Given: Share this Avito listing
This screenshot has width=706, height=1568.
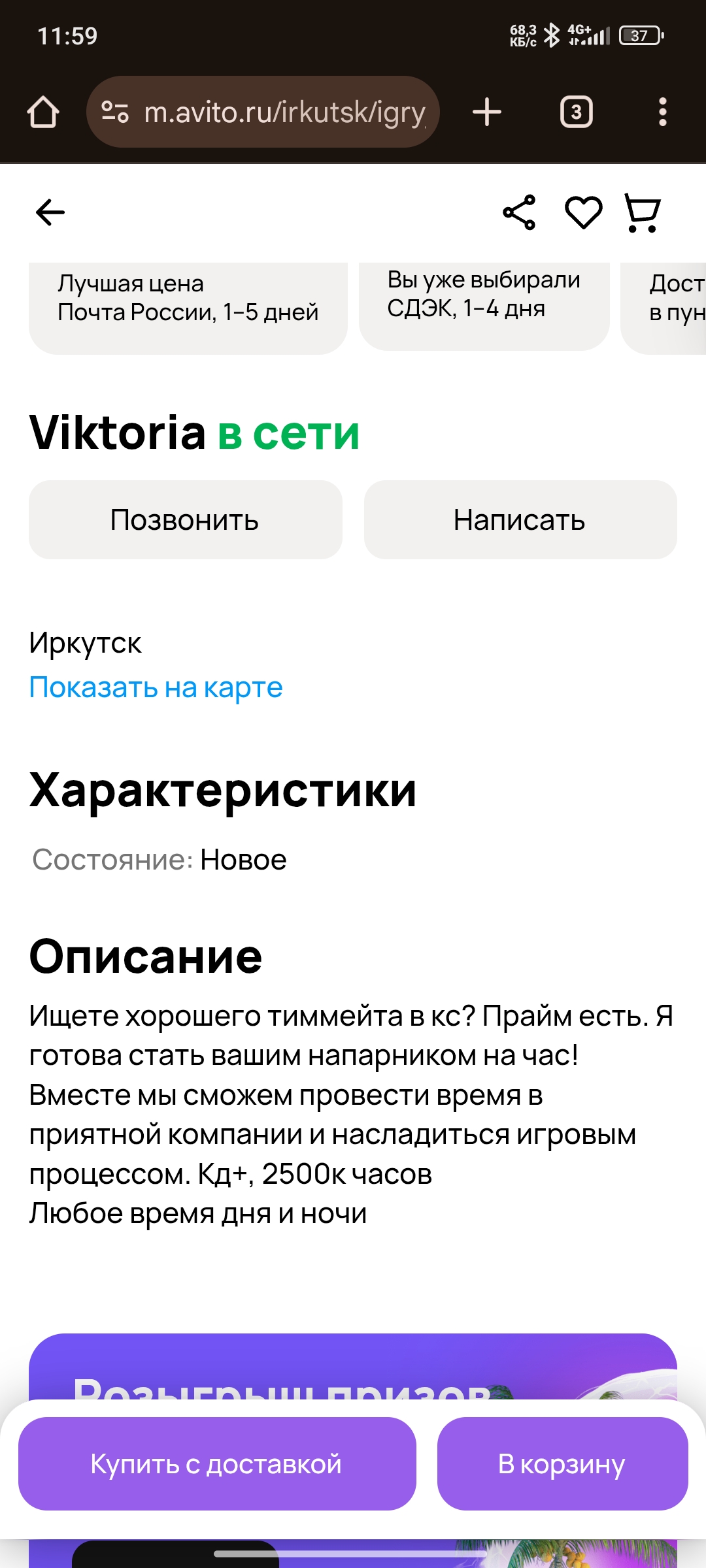Looking at the screenshot, I should click(519, 212).
